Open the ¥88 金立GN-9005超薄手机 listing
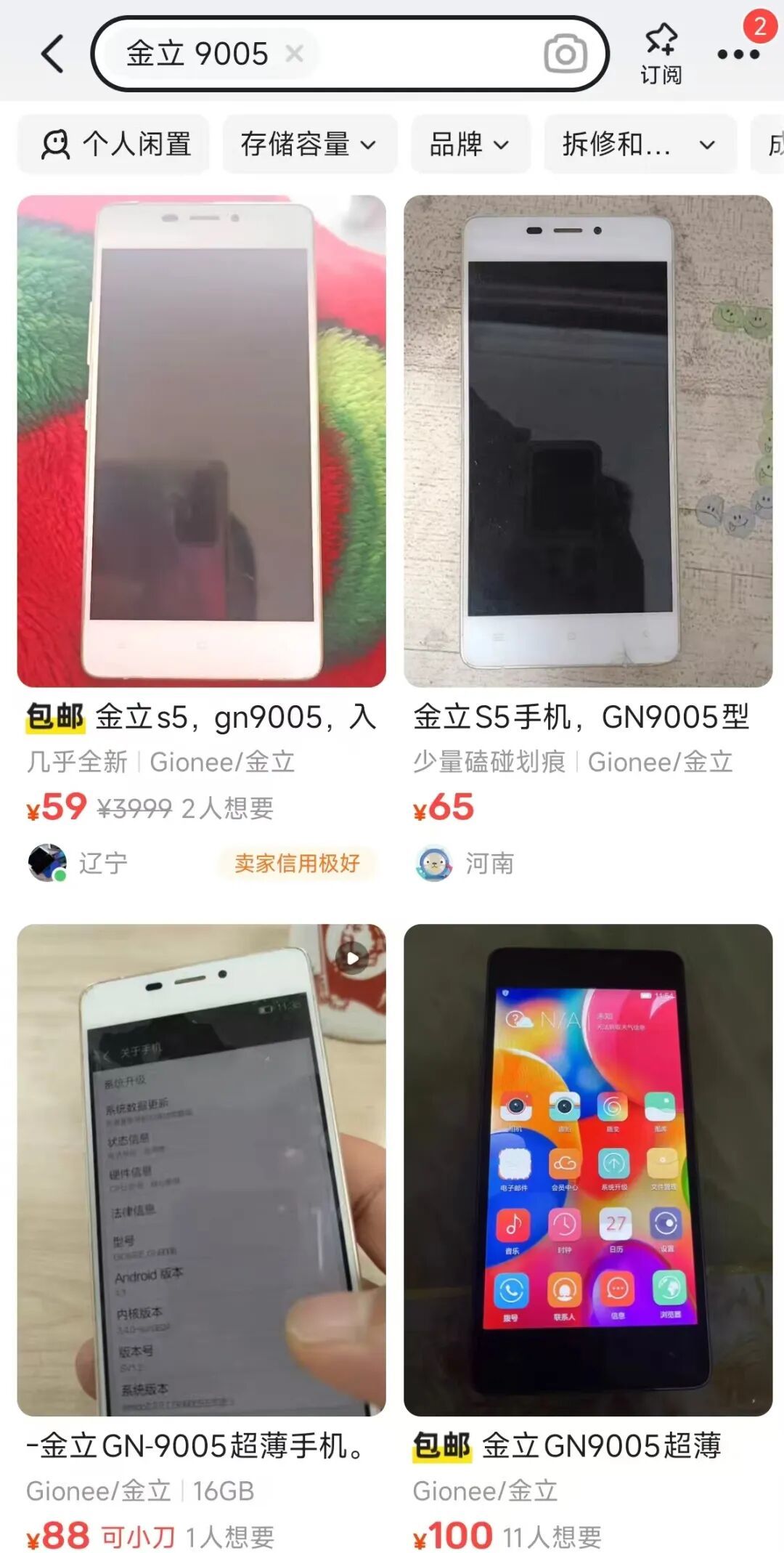 (x=201, y=1169)
